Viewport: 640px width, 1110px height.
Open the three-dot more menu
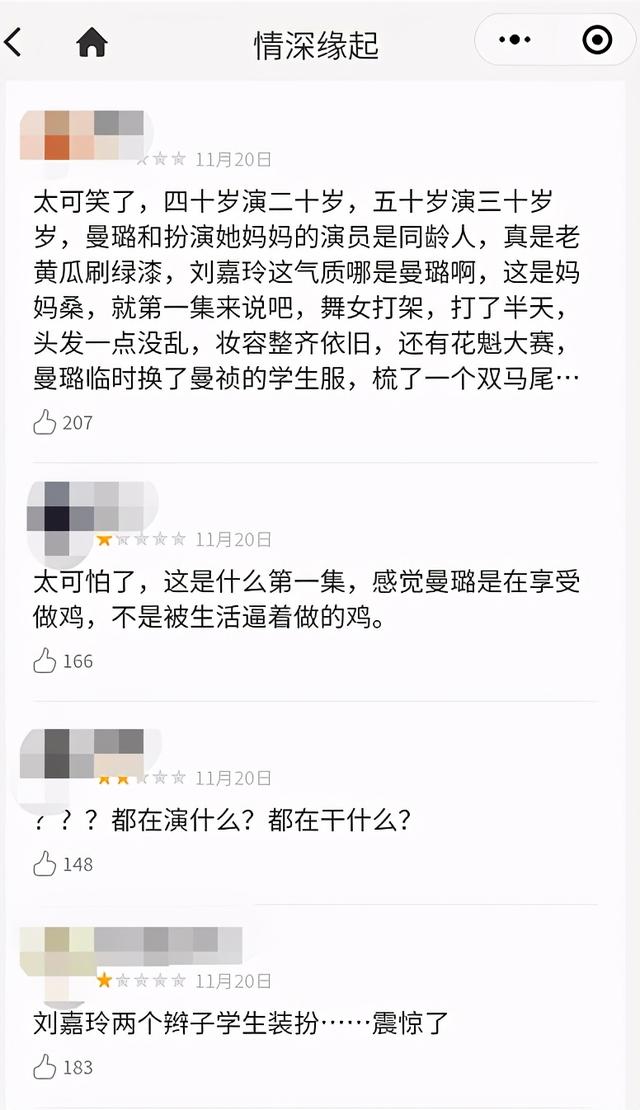coord(514,40)
